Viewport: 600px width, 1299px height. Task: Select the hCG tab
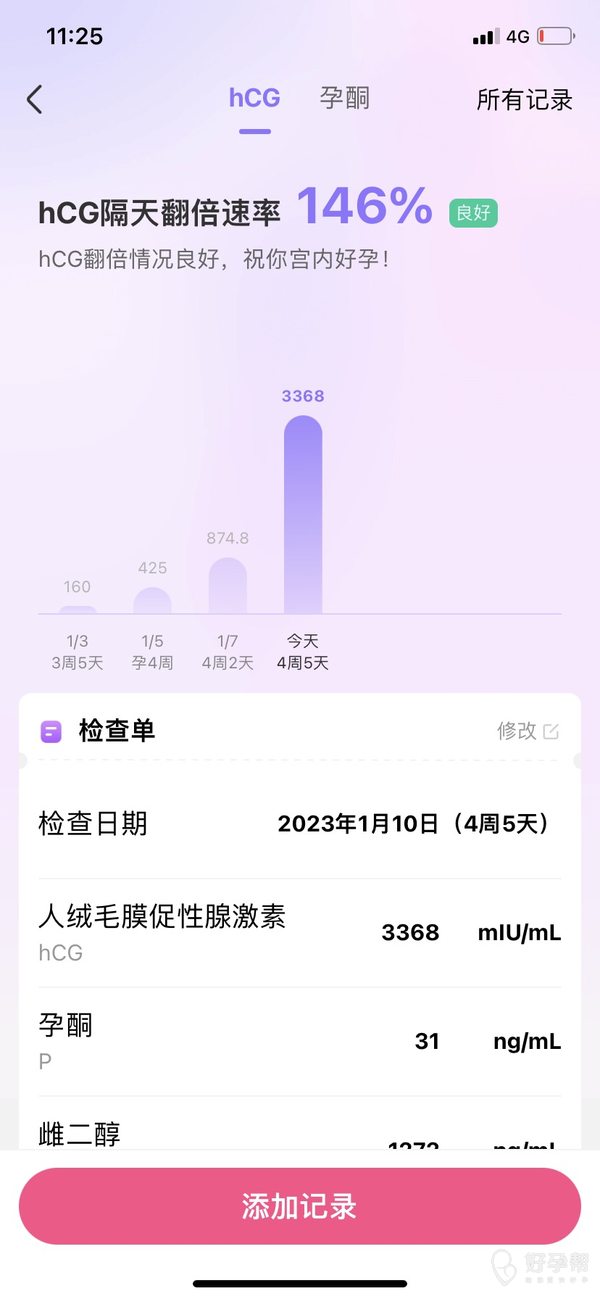tap(254, 98)
